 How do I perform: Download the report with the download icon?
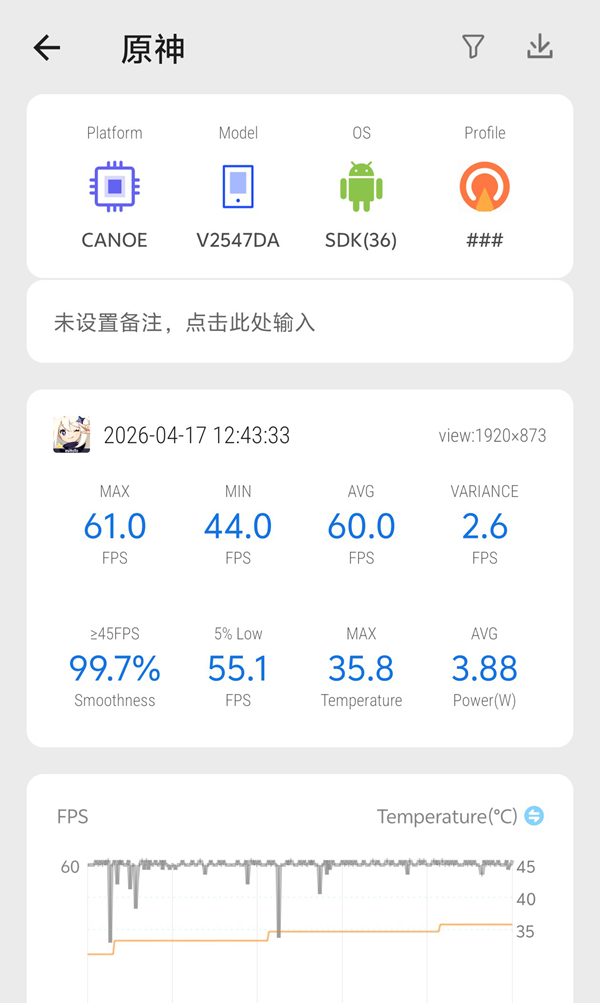point(540,46)
